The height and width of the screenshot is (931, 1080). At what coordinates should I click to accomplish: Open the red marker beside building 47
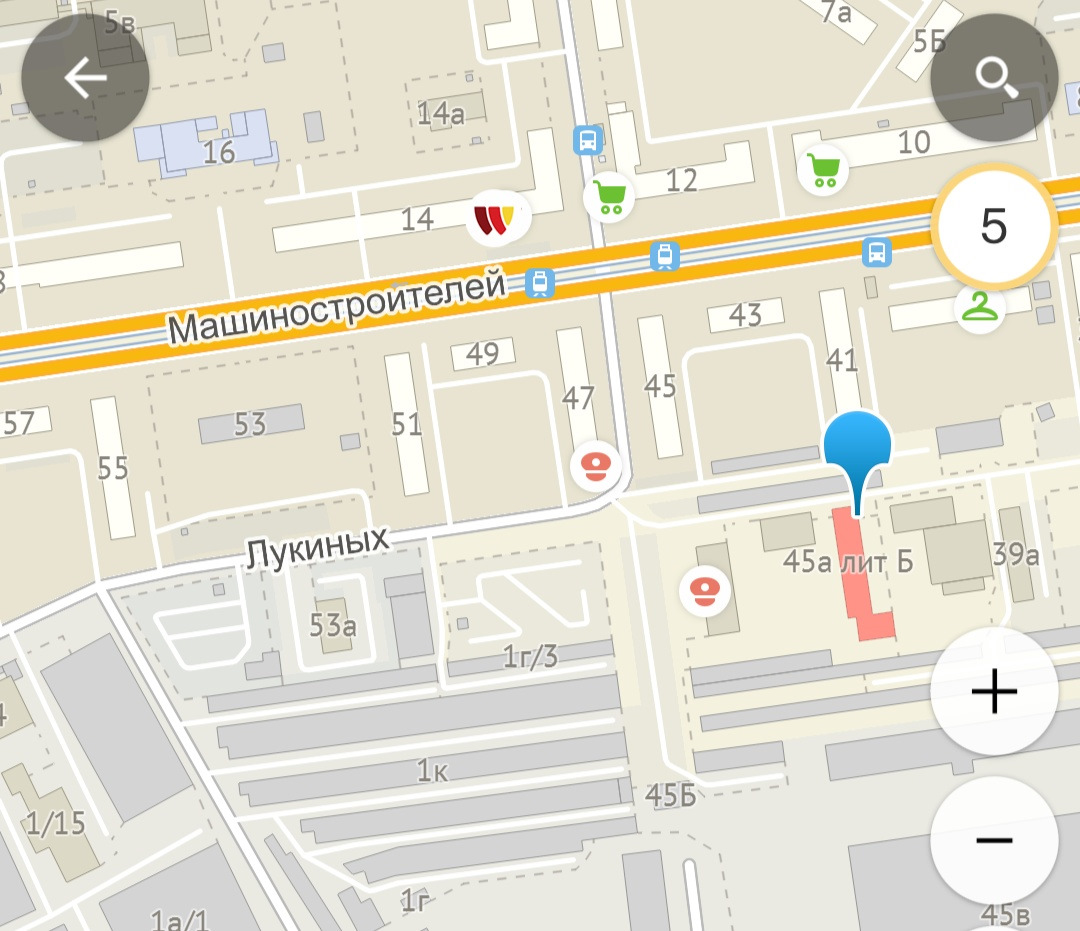596,466
